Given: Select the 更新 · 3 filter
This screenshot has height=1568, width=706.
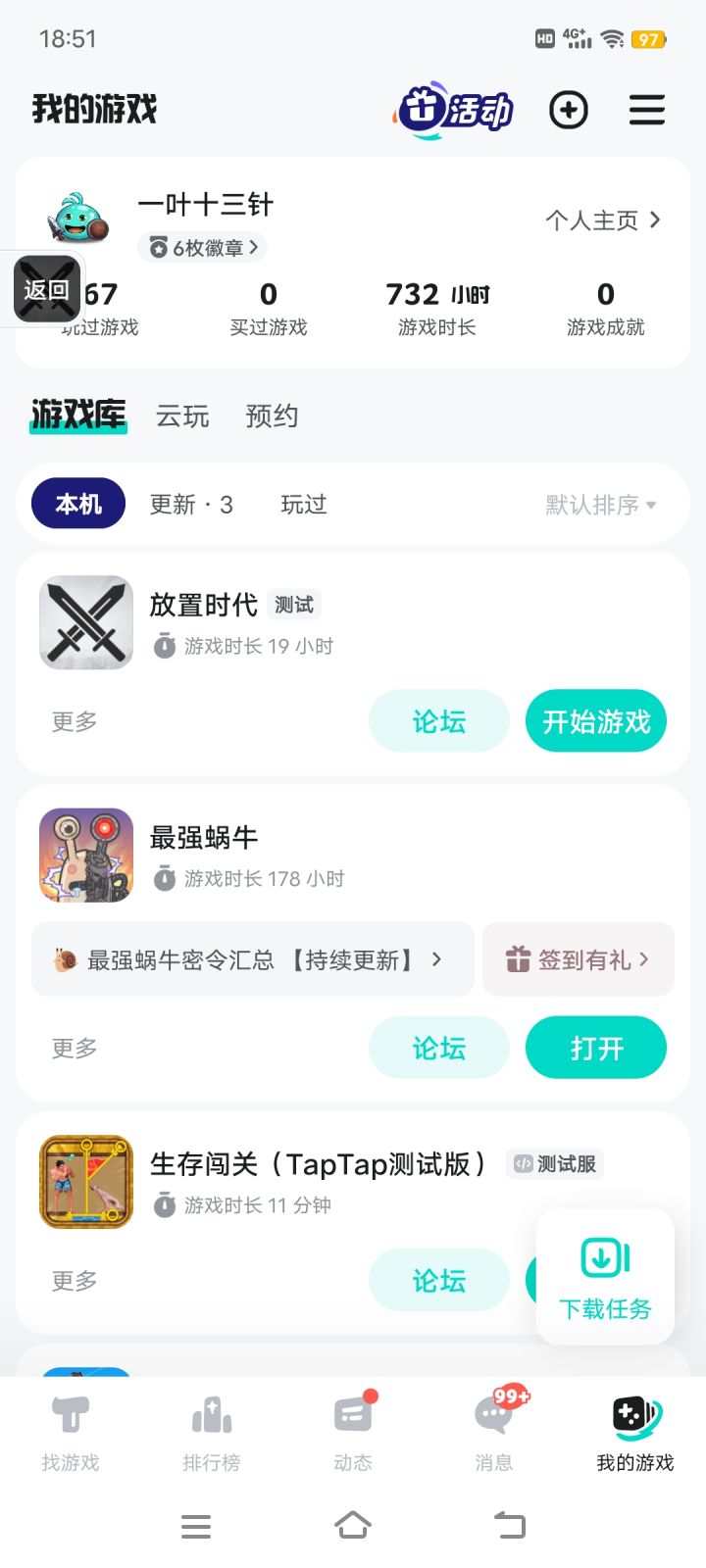Looking at the screenshot, I should pos(191,505).
